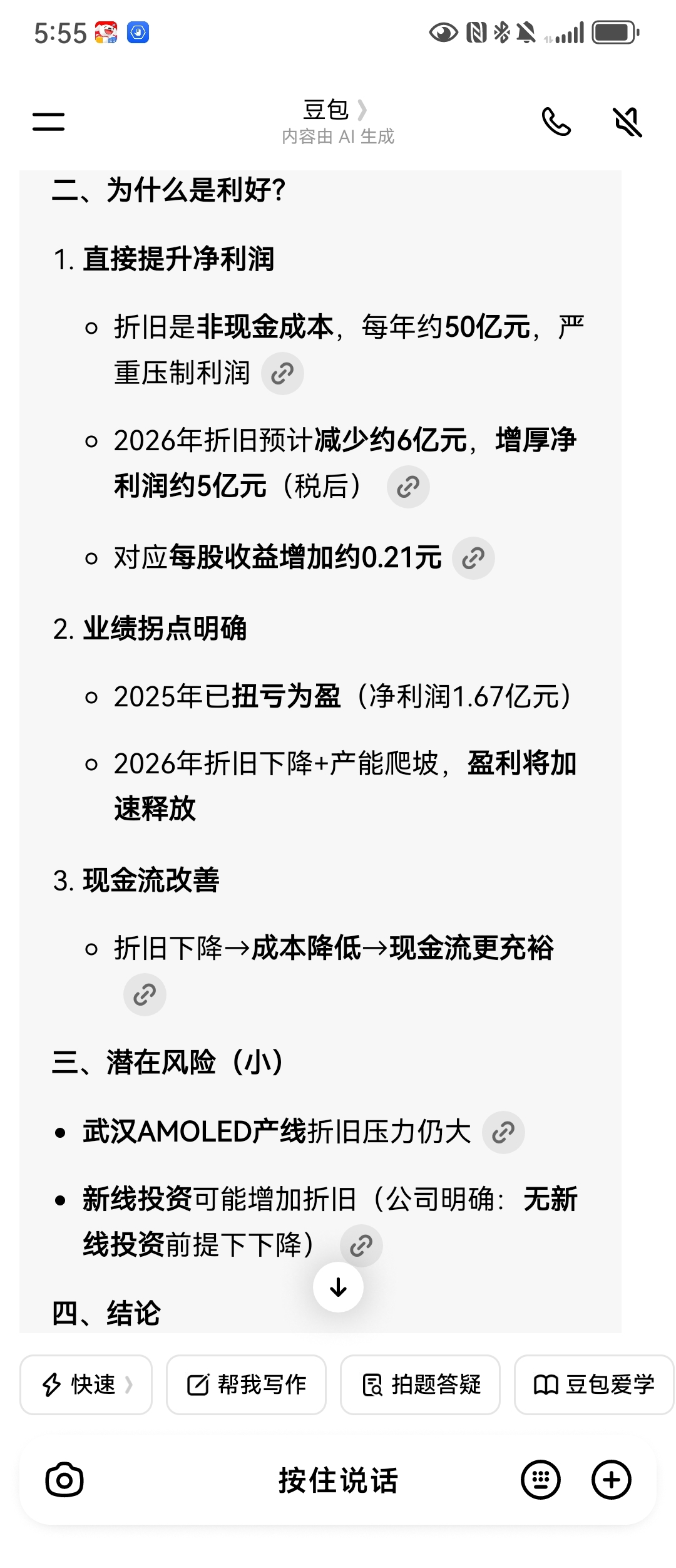Open citation link under 现金流更充裕

(x=145, y=994)
